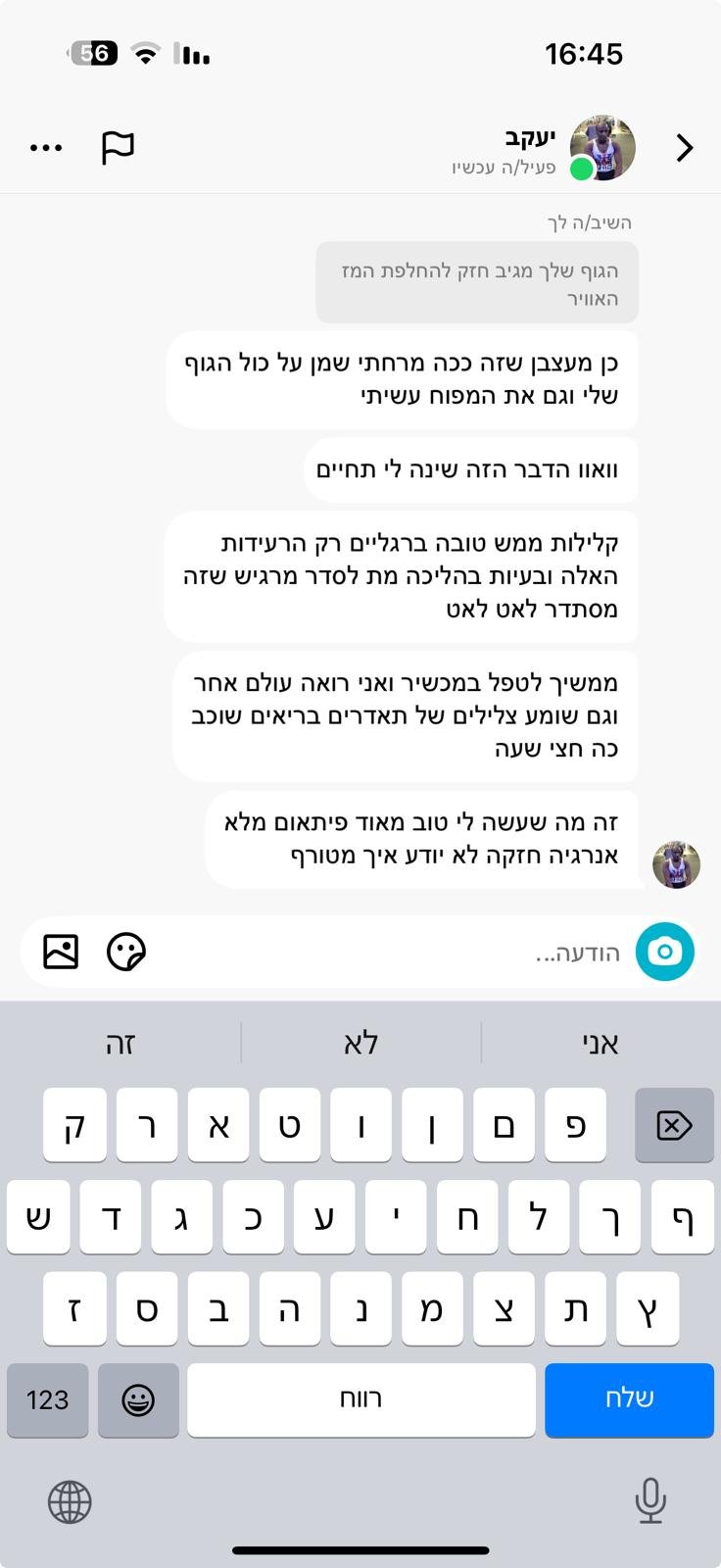Insert the suggested word אני
This screenshot has height=1568, width=721.
[x=601, y=1044]
